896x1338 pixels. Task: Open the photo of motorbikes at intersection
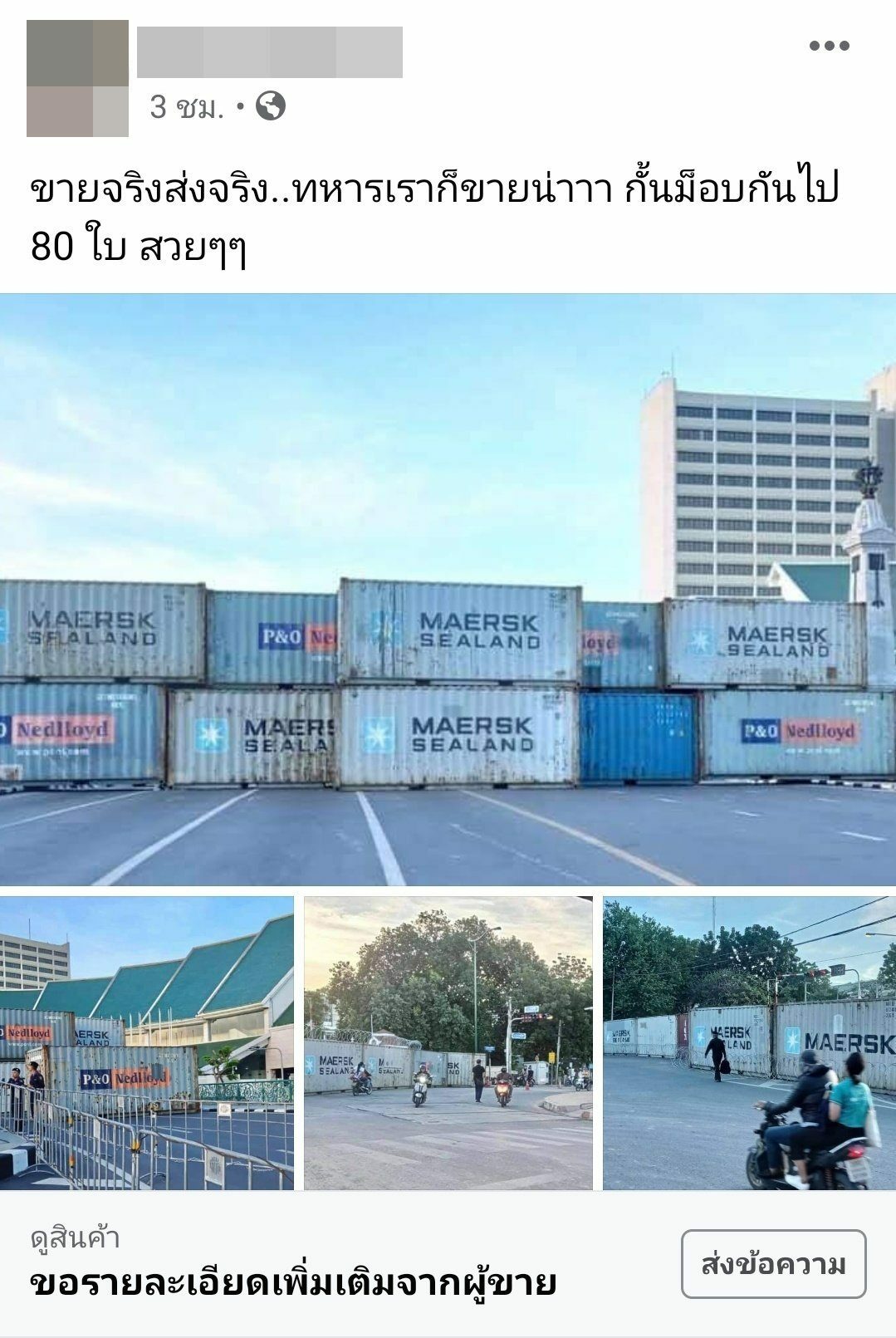(x=448, y=1042)
